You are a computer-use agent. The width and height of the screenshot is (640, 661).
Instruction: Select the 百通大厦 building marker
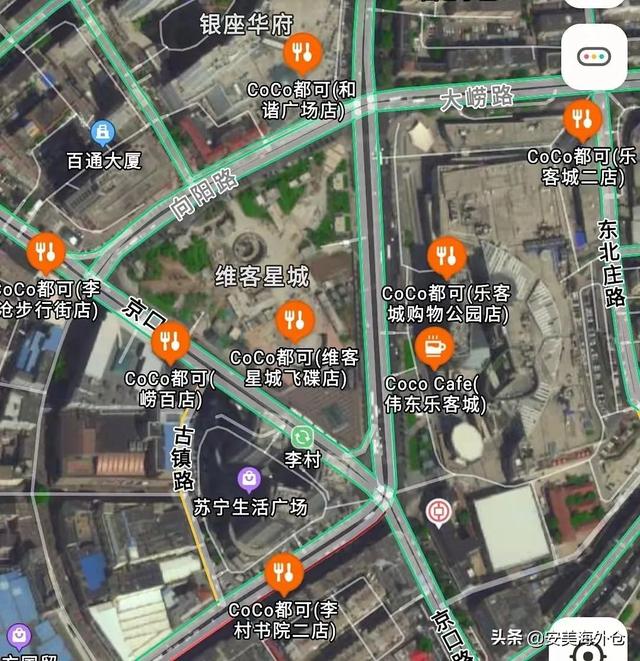click(102, 132)
